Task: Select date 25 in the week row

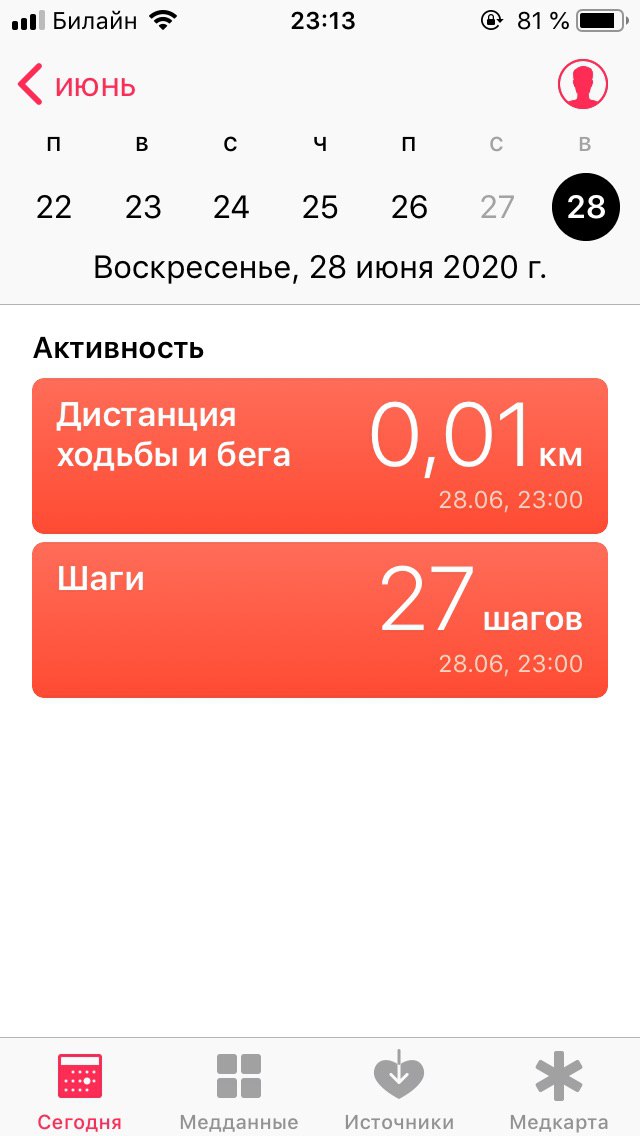Action: tap(320, 208)
